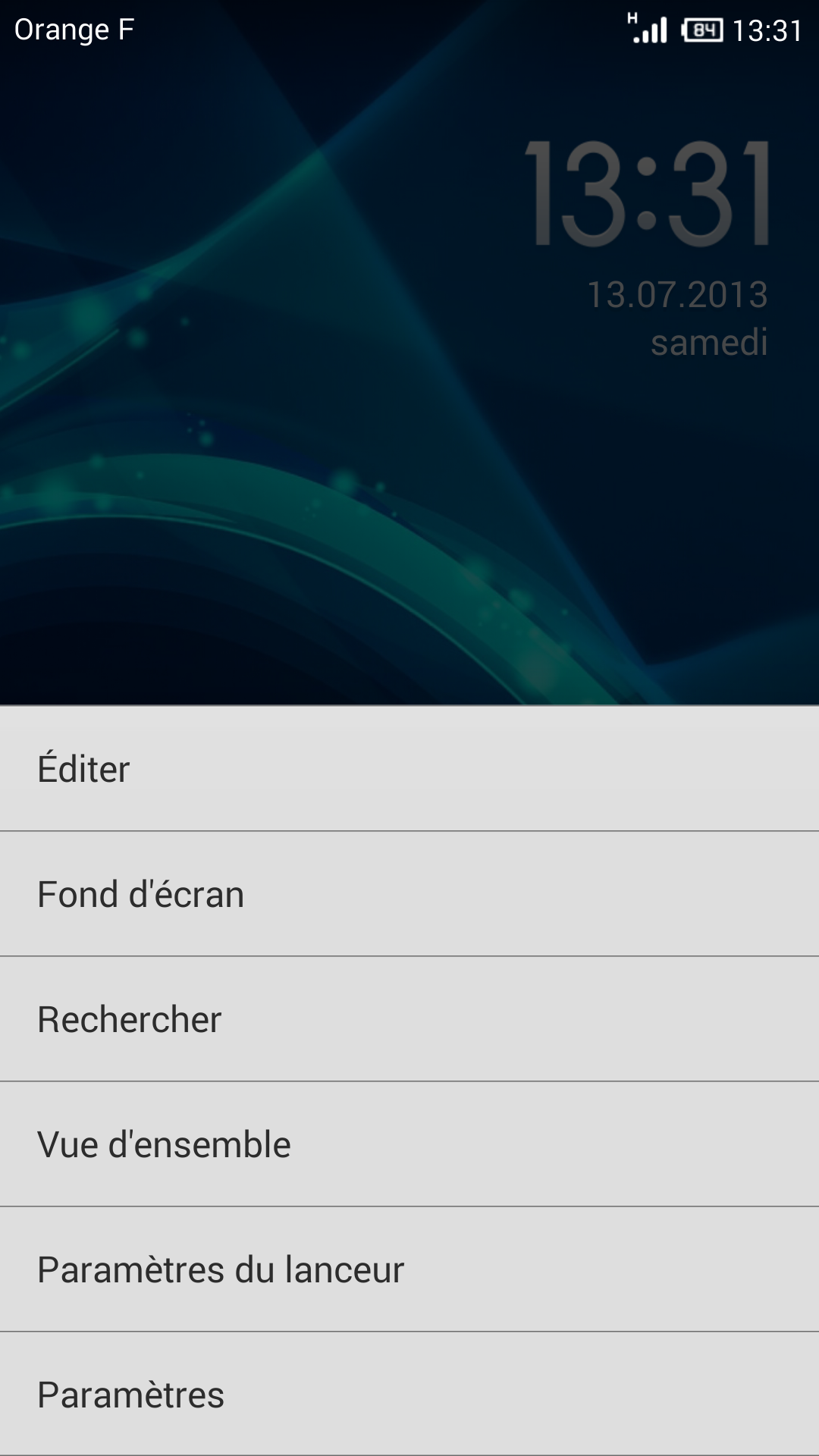Tap the Paramètres row
This screenshot has width=819, height=1456.
409,1394
